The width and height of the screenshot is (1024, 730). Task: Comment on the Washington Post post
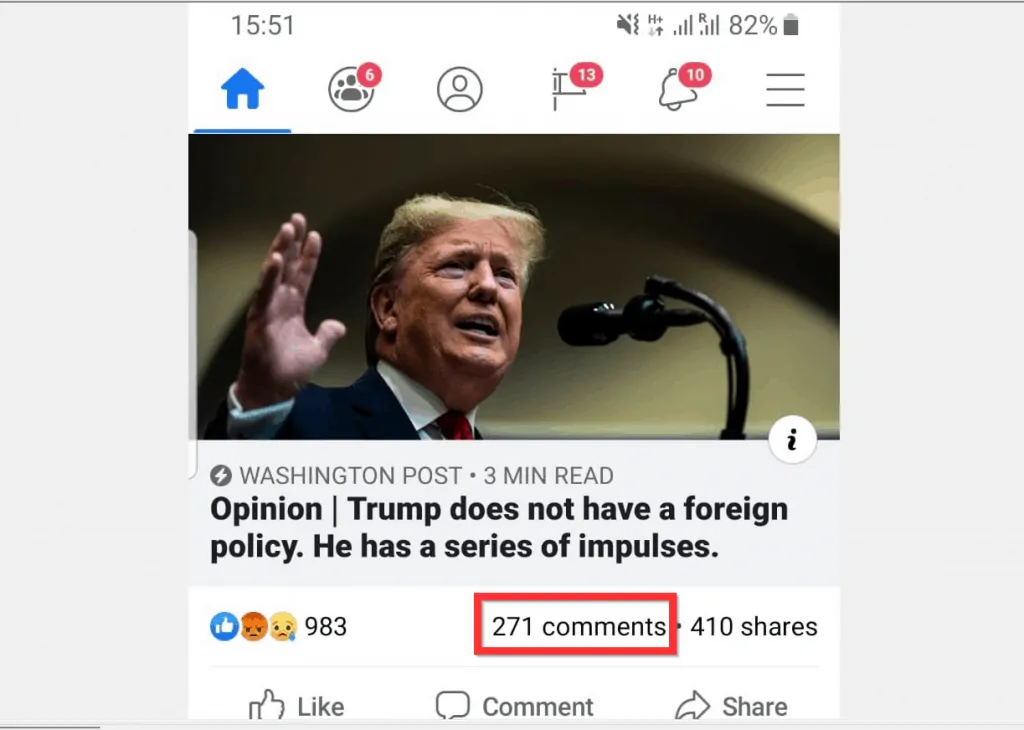pyautogui.click(x=515, y=706)
